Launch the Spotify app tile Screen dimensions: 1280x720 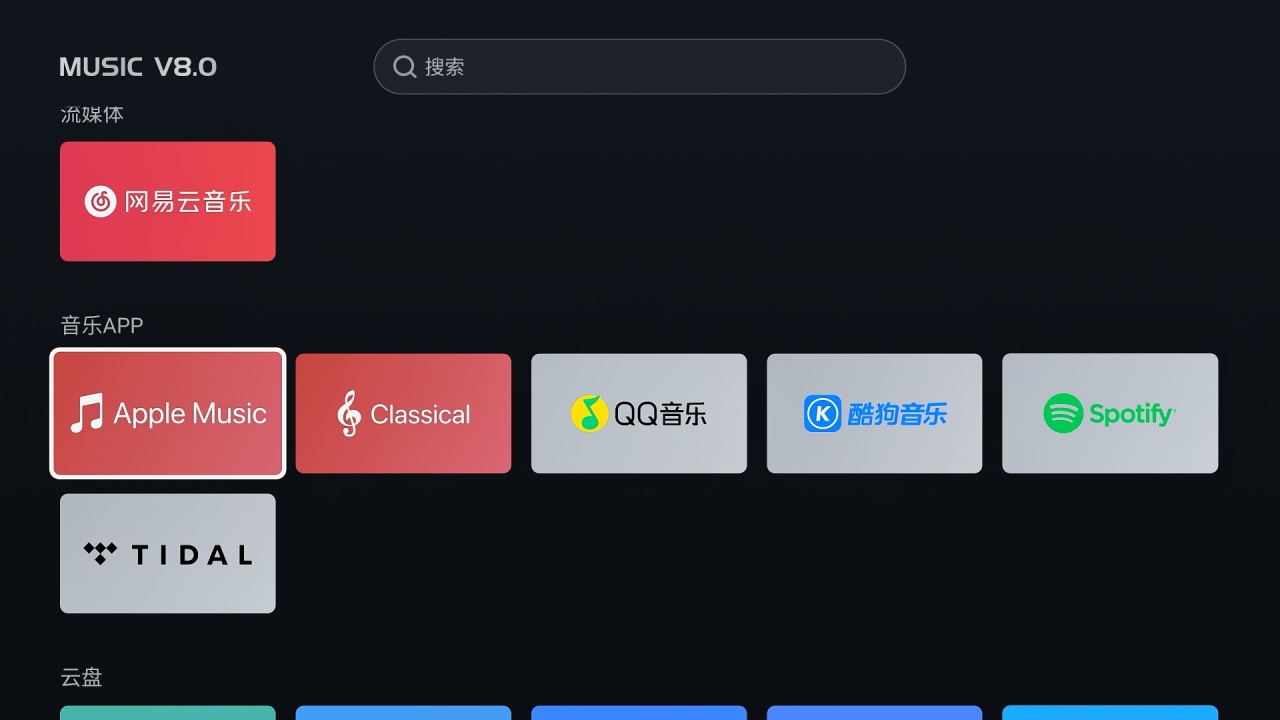point(1110,413)
